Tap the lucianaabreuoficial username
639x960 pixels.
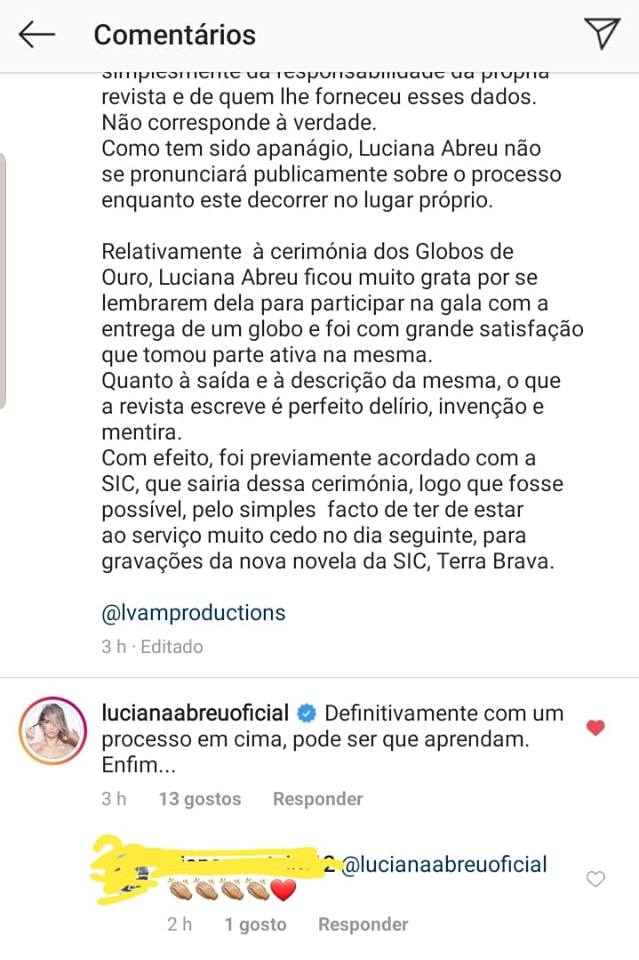coord(195,714)
